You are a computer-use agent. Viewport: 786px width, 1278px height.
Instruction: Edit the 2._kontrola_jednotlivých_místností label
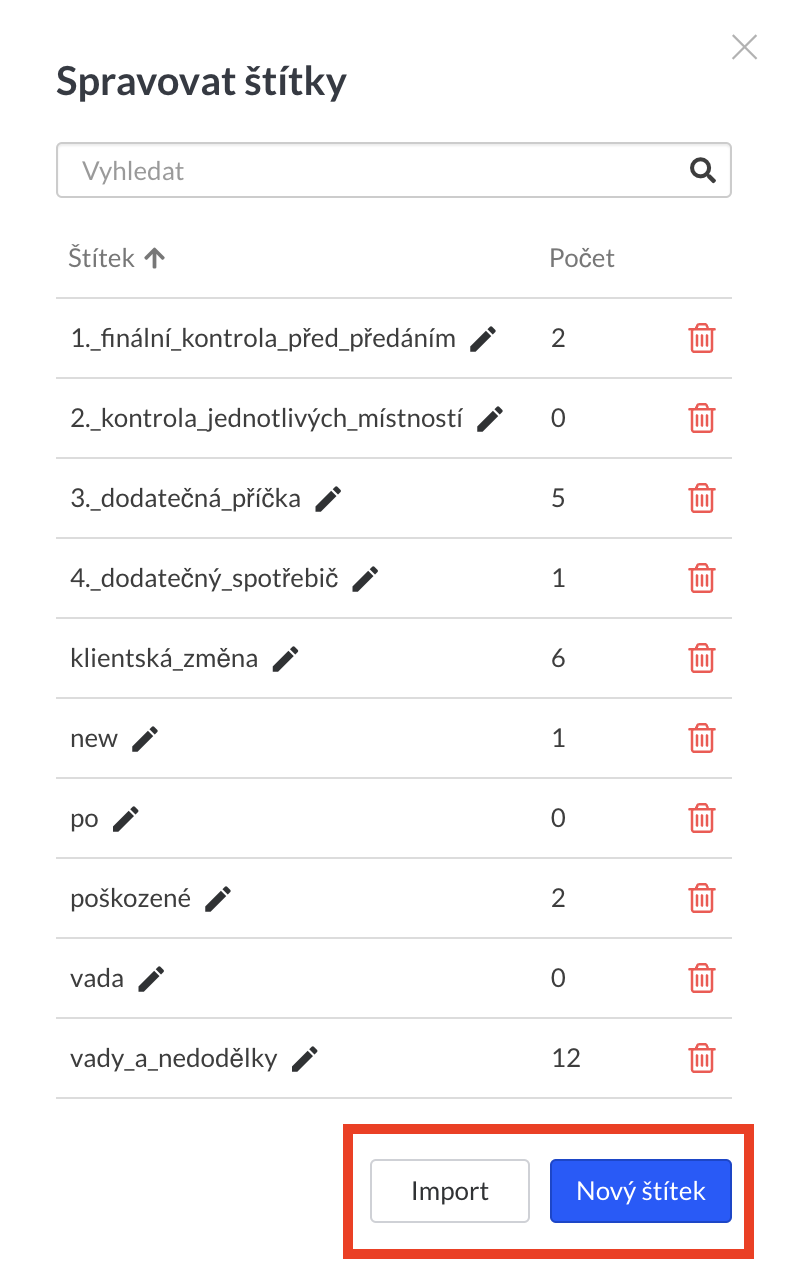click(490, 419)
